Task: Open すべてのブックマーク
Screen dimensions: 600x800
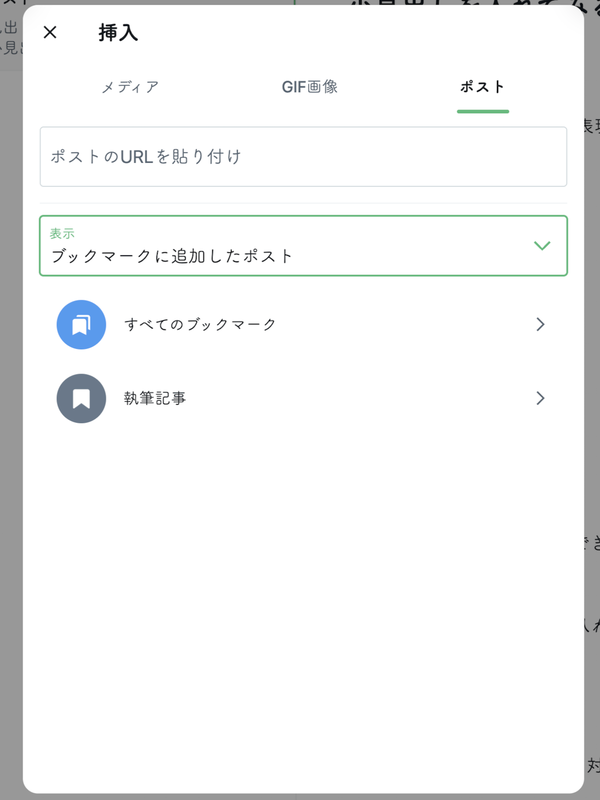Action: [303, 324]
